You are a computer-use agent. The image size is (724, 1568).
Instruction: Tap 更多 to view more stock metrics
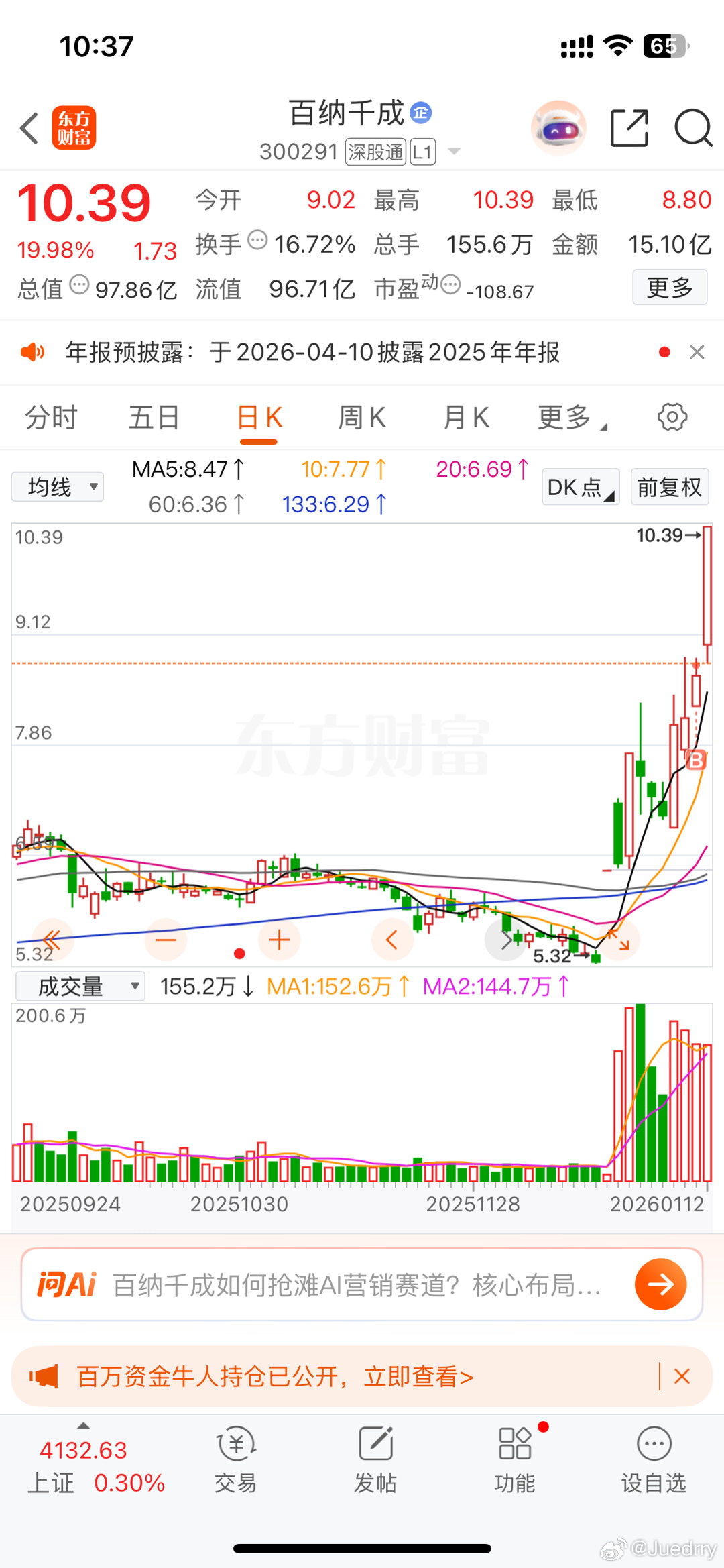[670, 287]
